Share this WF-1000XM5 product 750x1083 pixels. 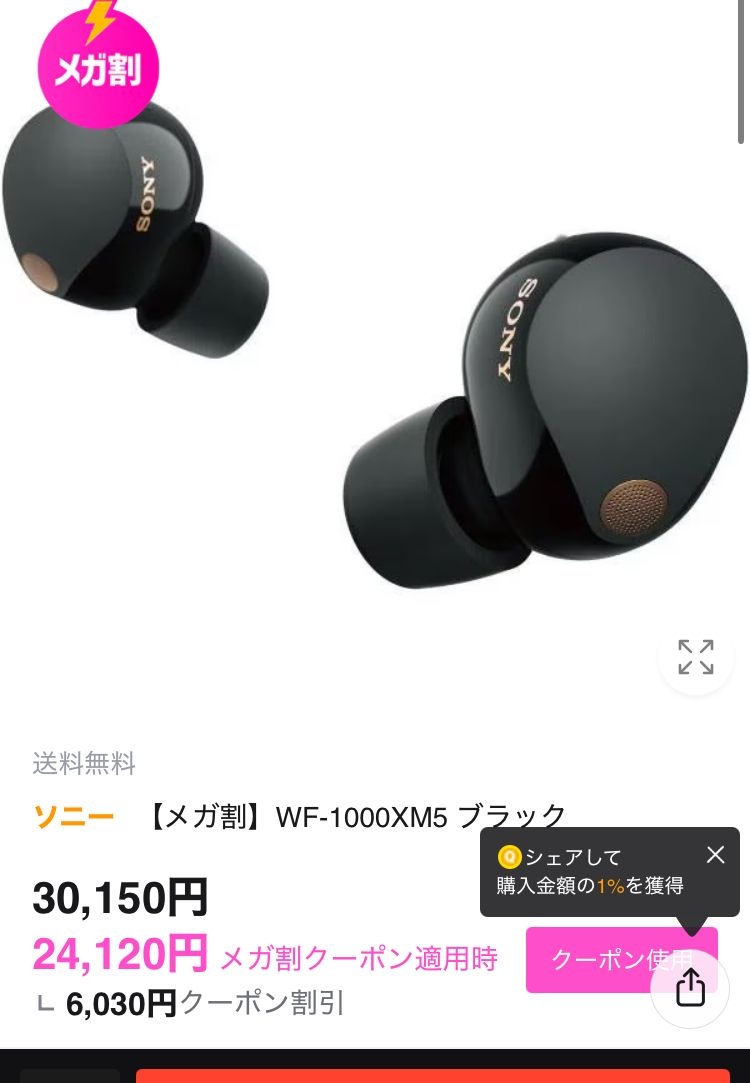(690, 988)
